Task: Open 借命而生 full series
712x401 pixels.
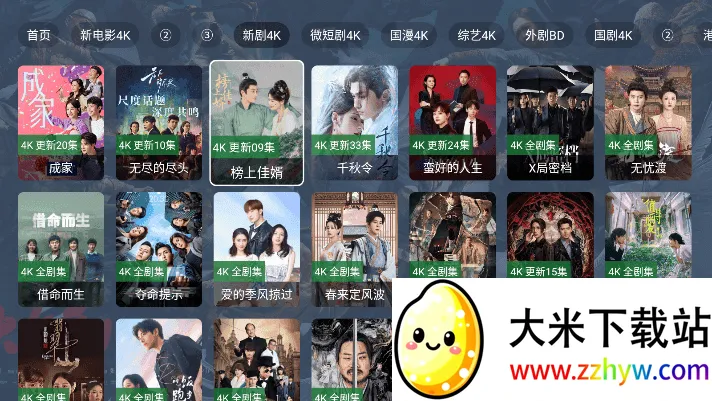Action: tap(61, 247)
